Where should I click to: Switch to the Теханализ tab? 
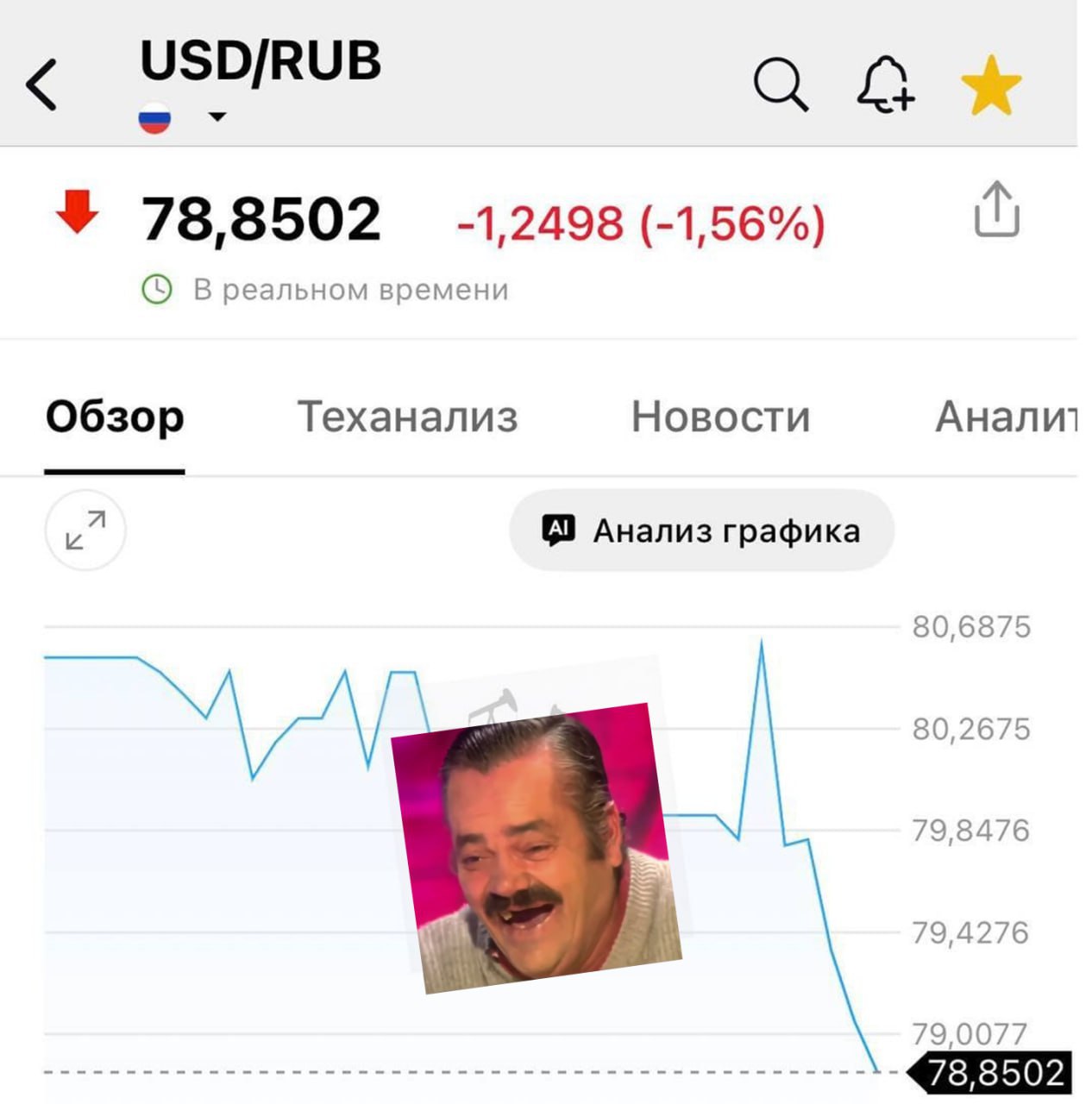point(407,417)
